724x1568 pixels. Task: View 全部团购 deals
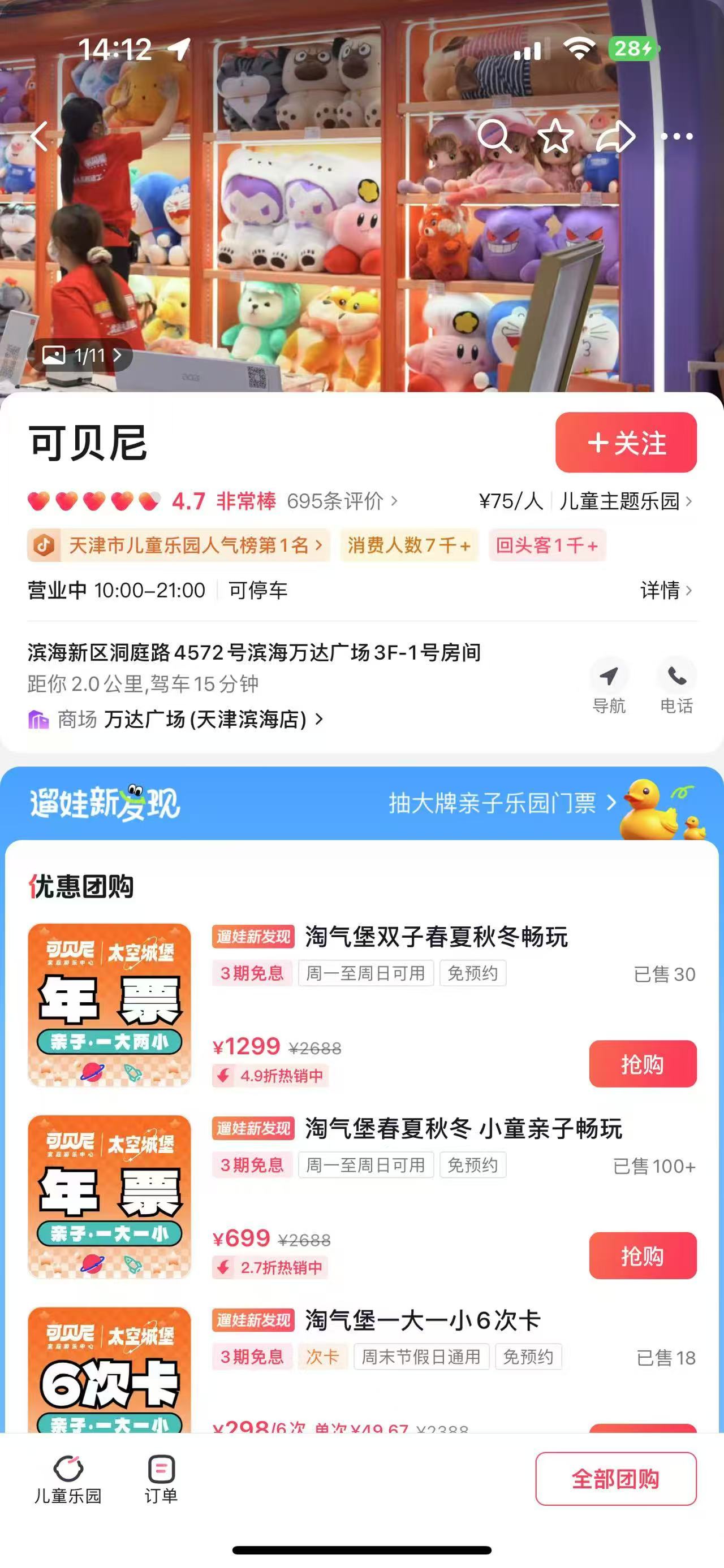coord(615,1479)
